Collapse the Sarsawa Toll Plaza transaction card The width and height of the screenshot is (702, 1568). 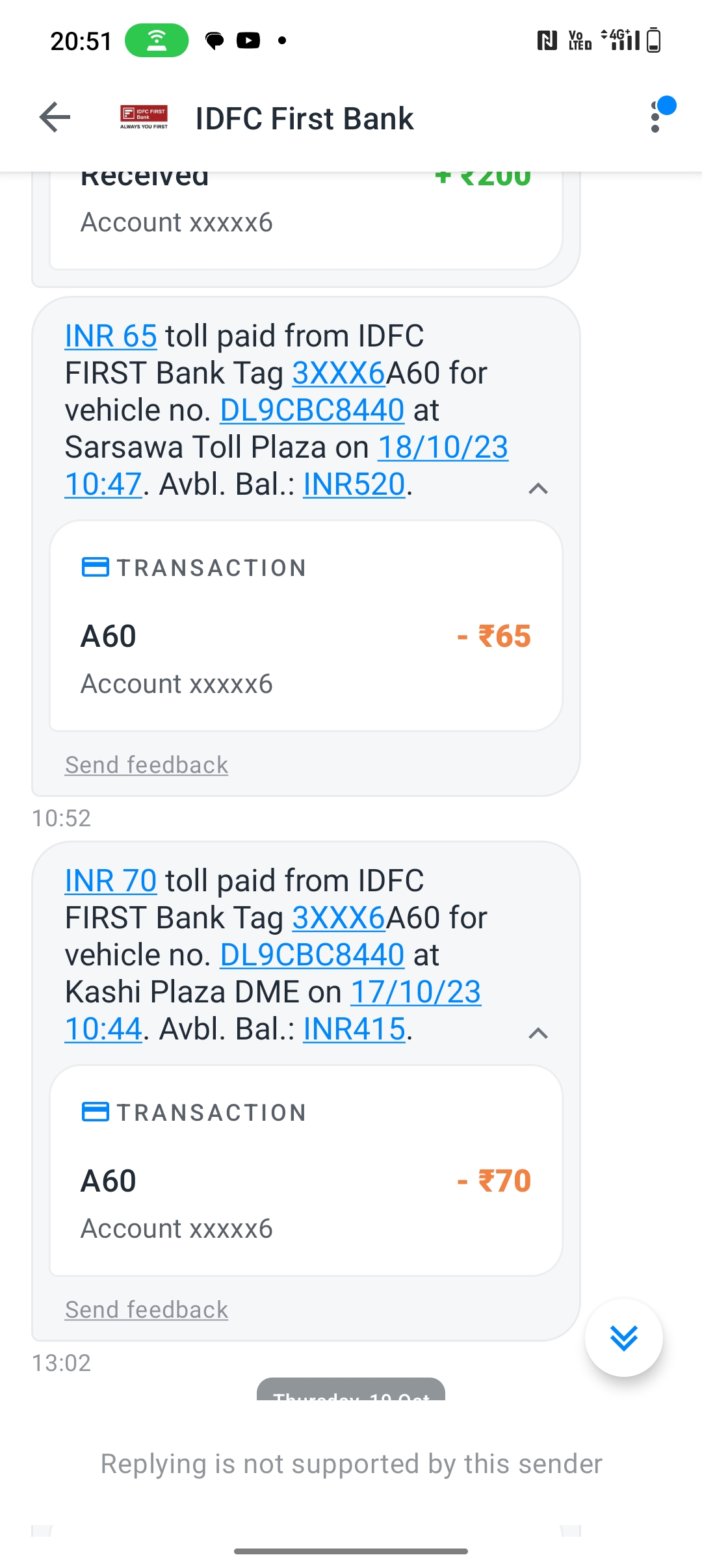(538, 488)
